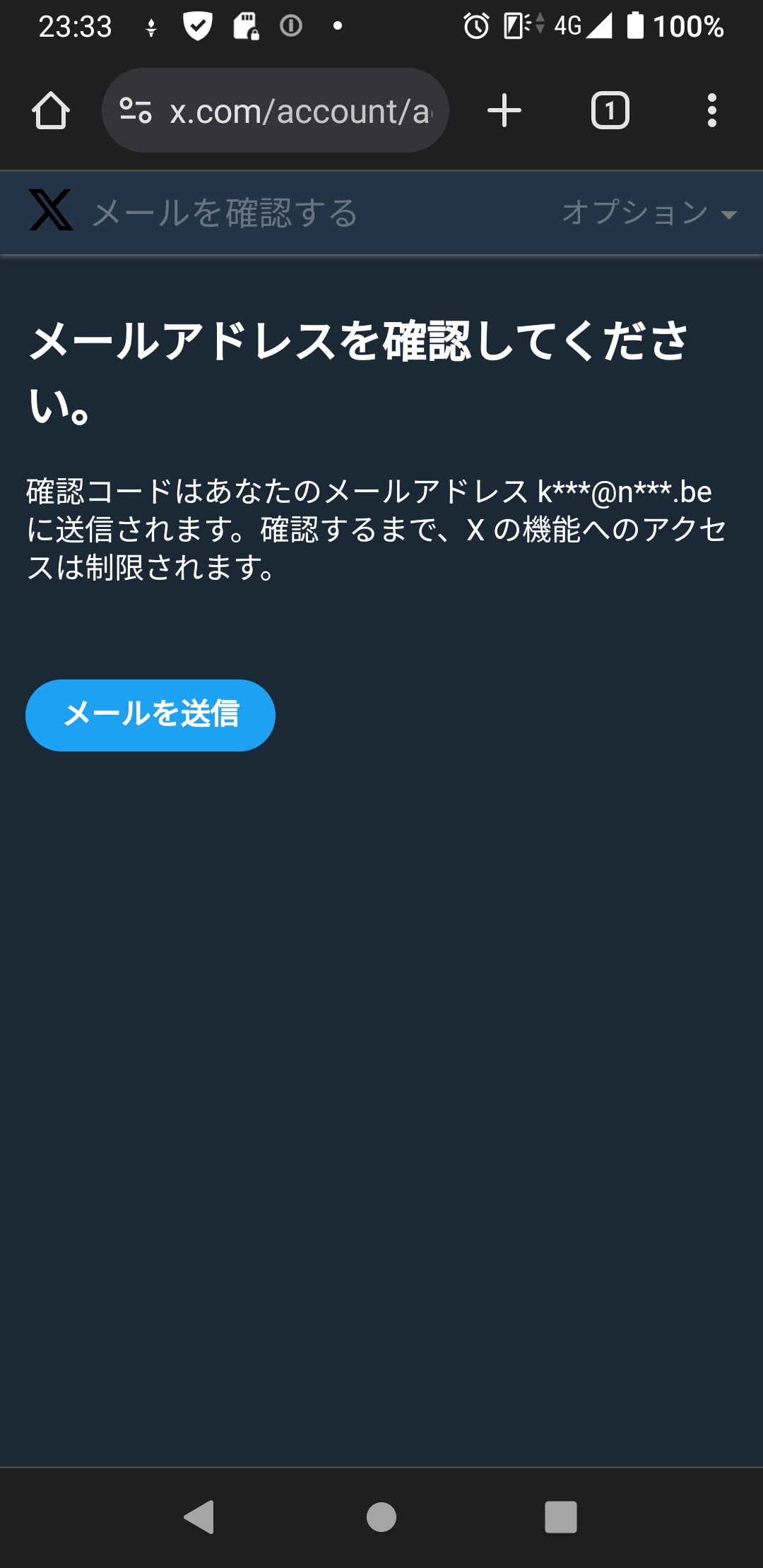View site info icon in address bar
Screen dimensions: 763x1568
click(136, 111)
